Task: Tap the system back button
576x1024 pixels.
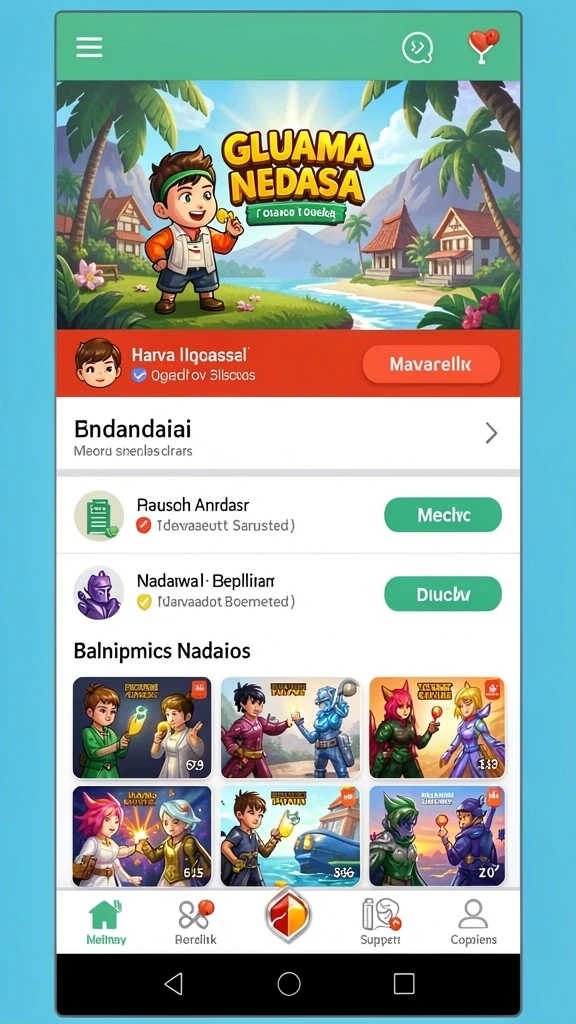Action: click(x=173, y=984)
